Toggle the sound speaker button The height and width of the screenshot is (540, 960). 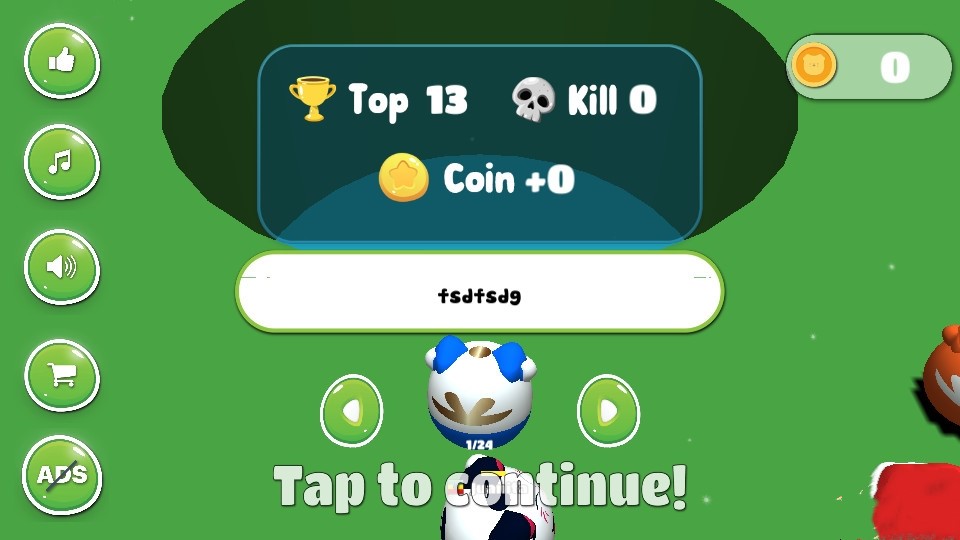click(x=62, y=267)
